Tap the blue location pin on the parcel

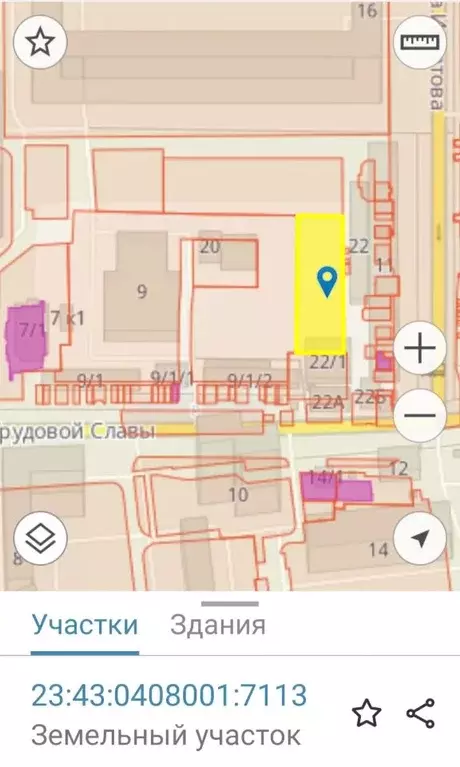tap(327, 282)
